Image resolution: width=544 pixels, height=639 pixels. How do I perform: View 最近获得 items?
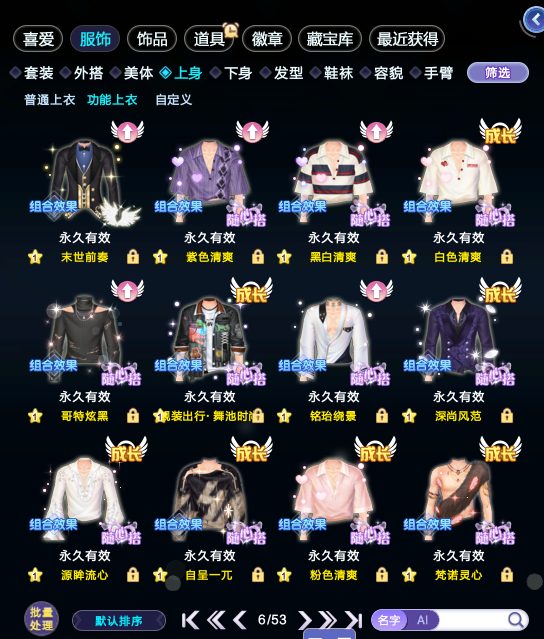pos(407,39)
